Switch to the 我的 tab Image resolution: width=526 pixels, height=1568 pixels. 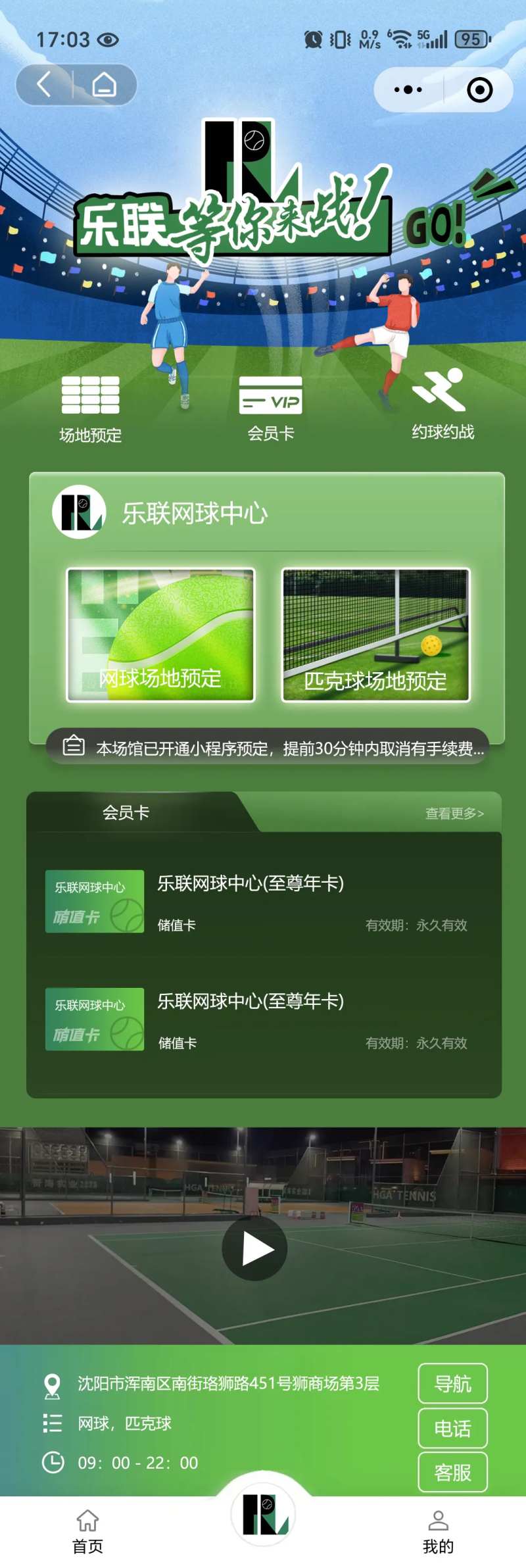pyautogui.click(x=438, y=1532)
